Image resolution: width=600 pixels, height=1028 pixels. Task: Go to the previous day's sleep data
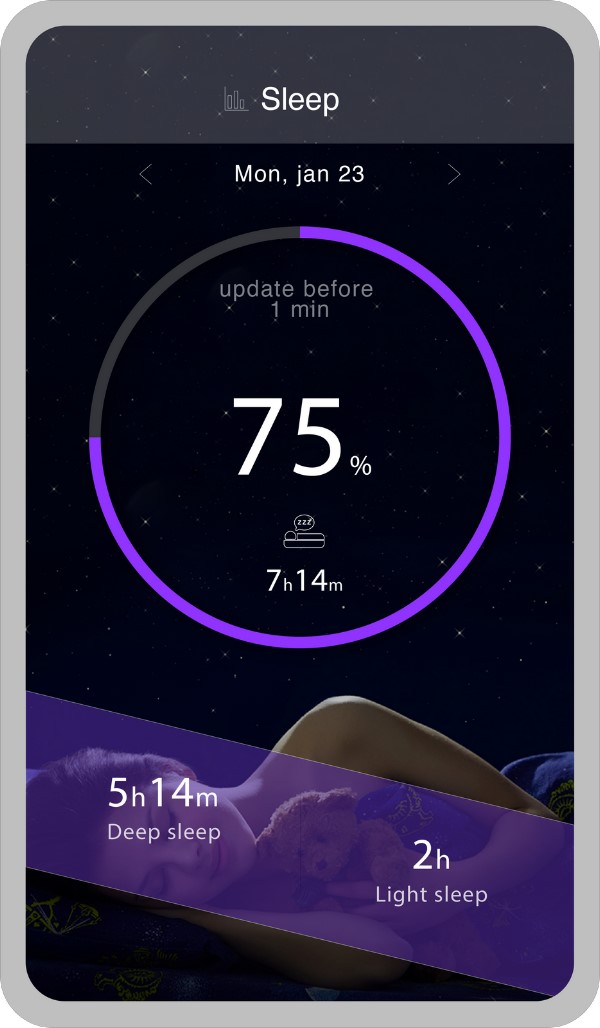coord(146,175)
